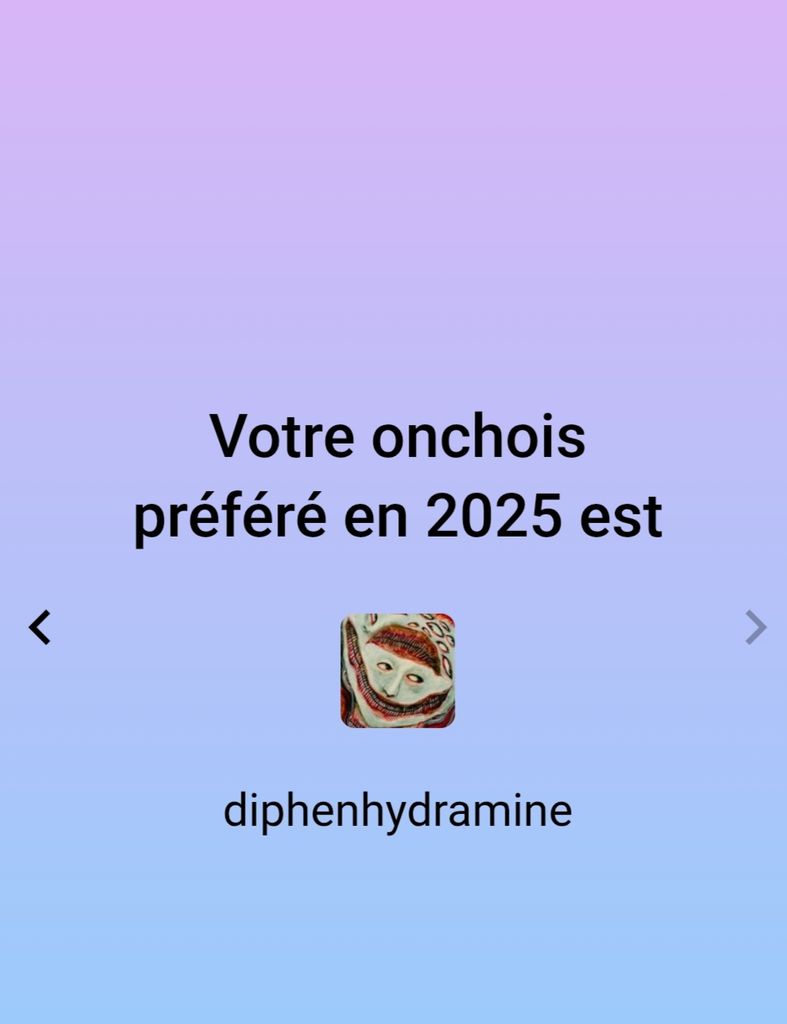Go back to the previous slide
Image resolution: width=787 pixels, height=1024 pixels.
click(x=40, y=627)
